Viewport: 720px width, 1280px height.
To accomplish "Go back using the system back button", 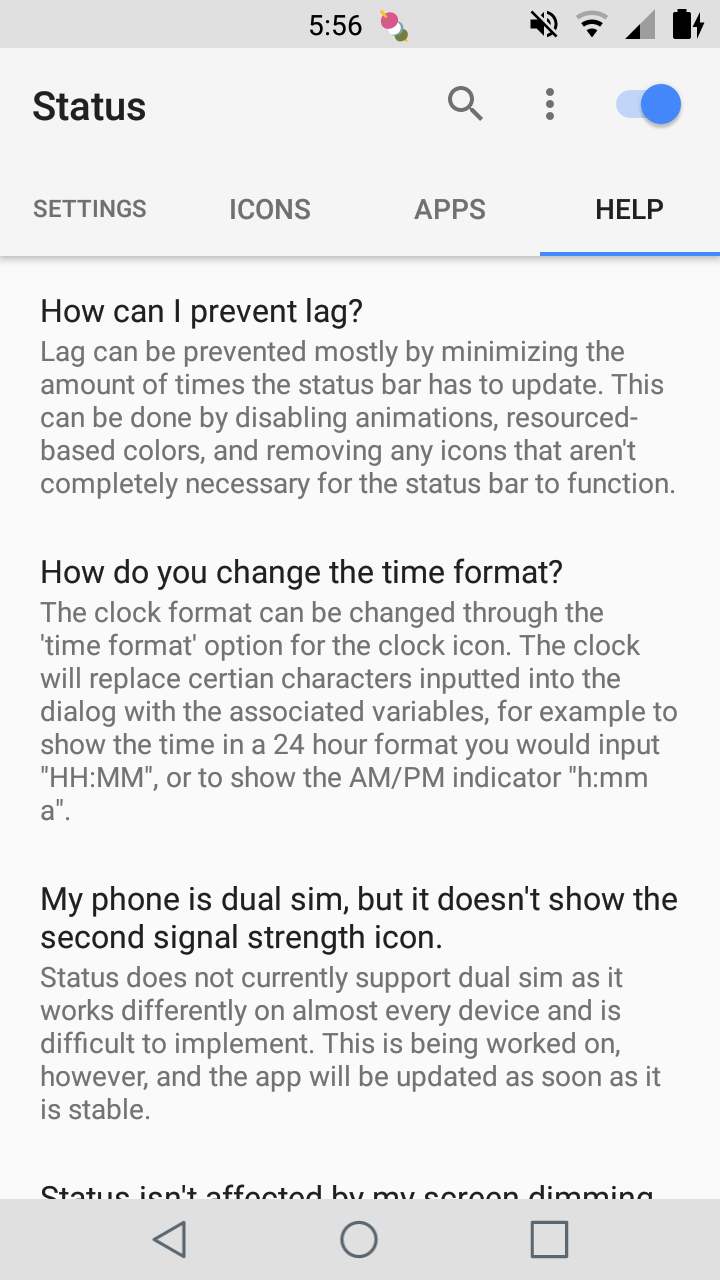I will coord(170,1239).
